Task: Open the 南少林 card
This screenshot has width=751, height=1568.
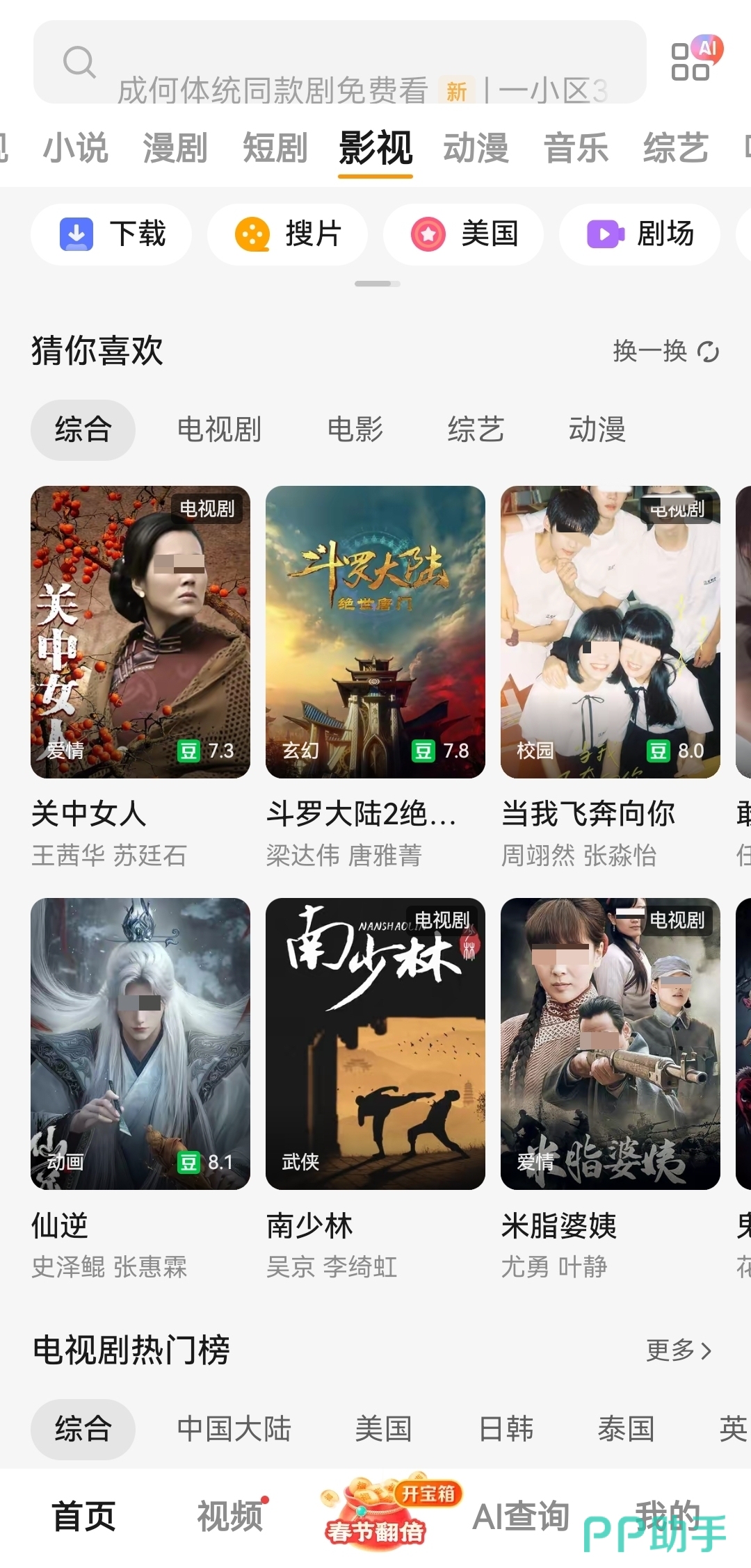Action: coord(375,1043)
